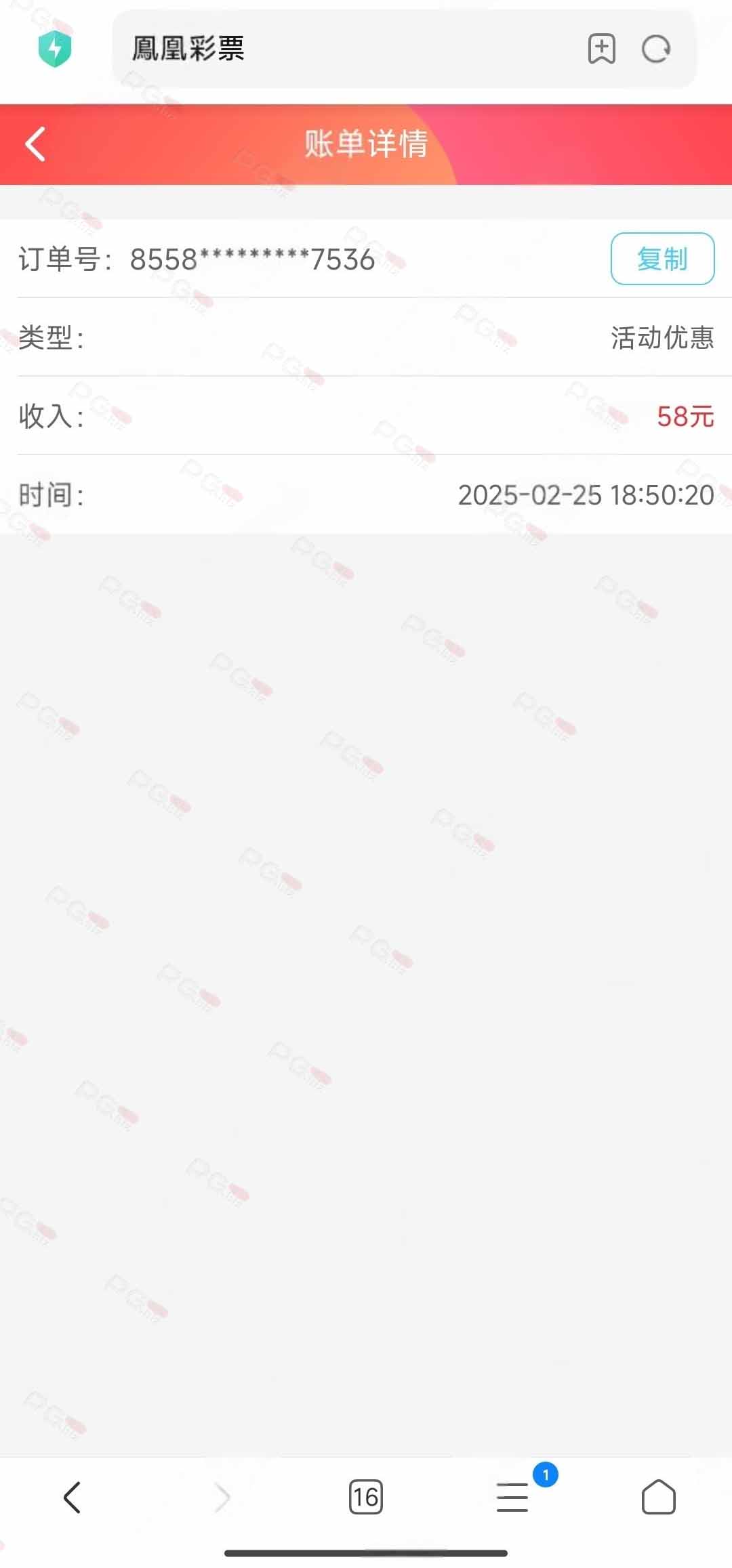The image size is (732, 1568).
Task: Go back in the browser toolbar
Action: [x=72, y=1497]
